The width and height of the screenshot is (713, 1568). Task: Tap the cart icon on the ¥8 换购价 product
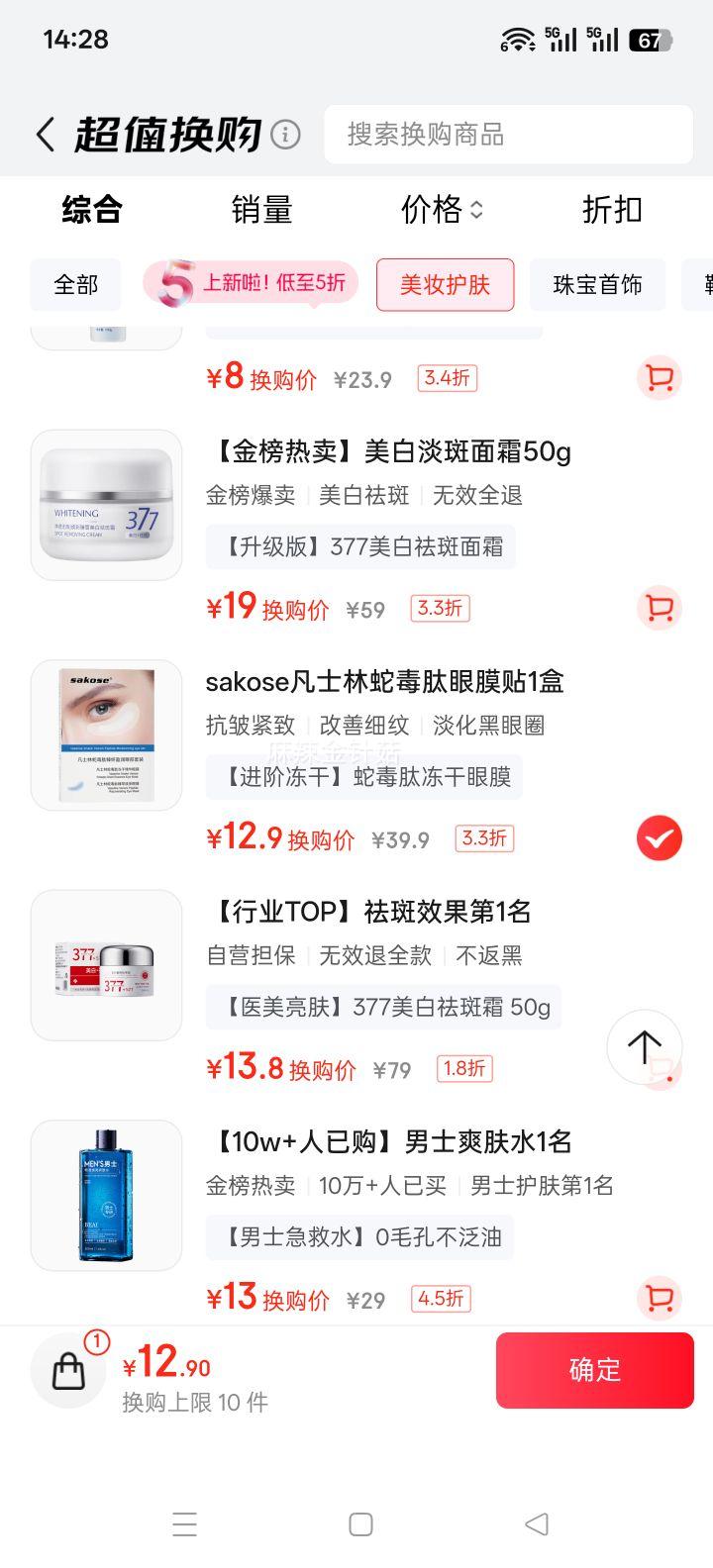pos(659,378)
